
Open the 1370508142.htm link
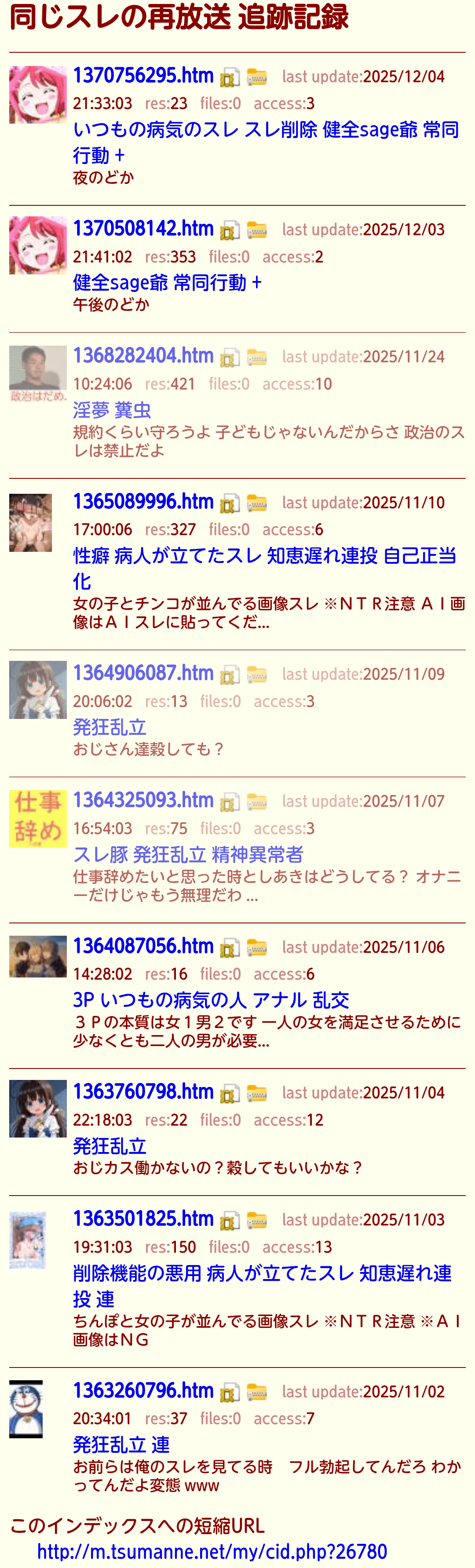point(143,229)
